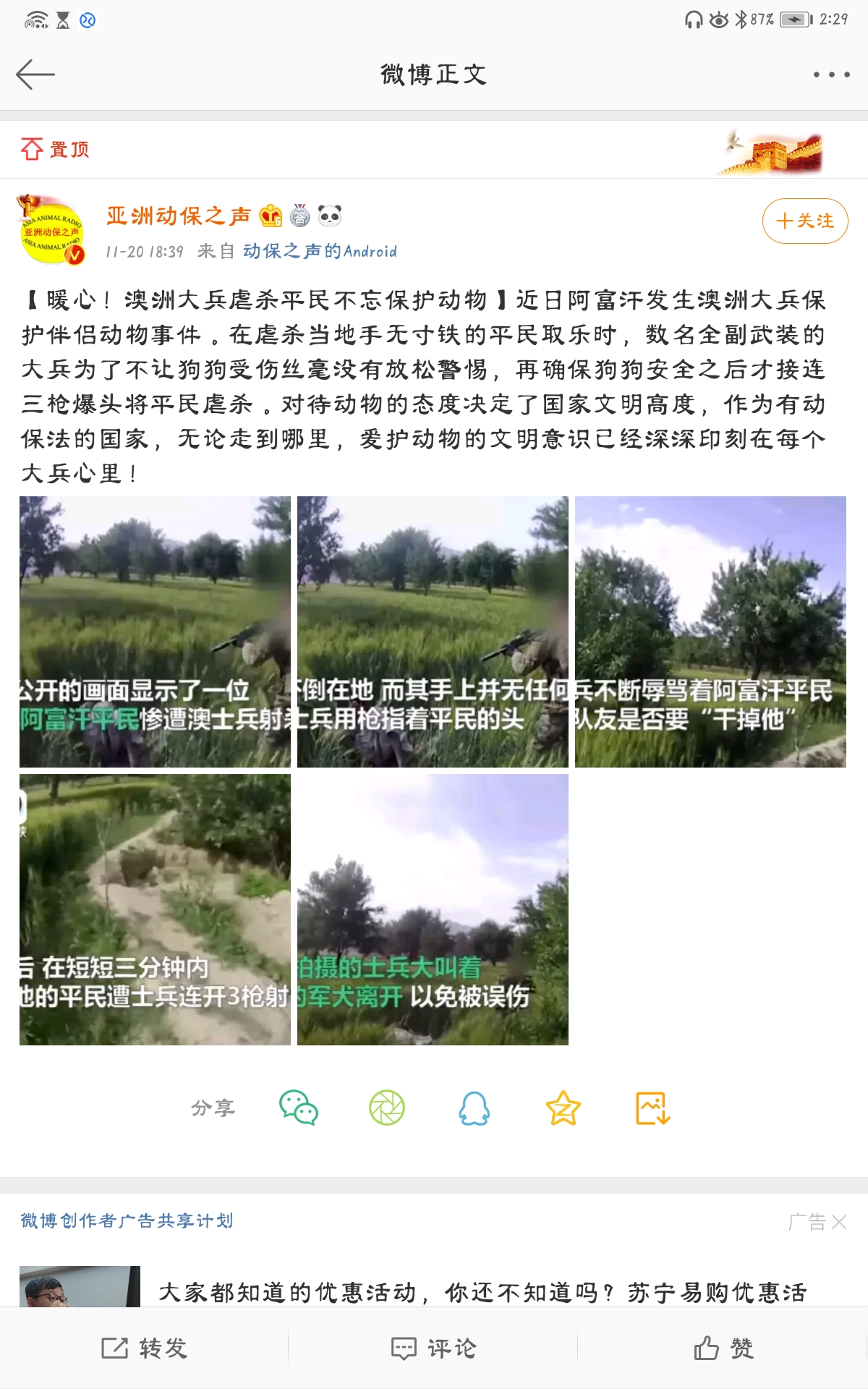View image captioned 倒在地 而其手上并无任何
868x1389 pixels.
[433, 632]
